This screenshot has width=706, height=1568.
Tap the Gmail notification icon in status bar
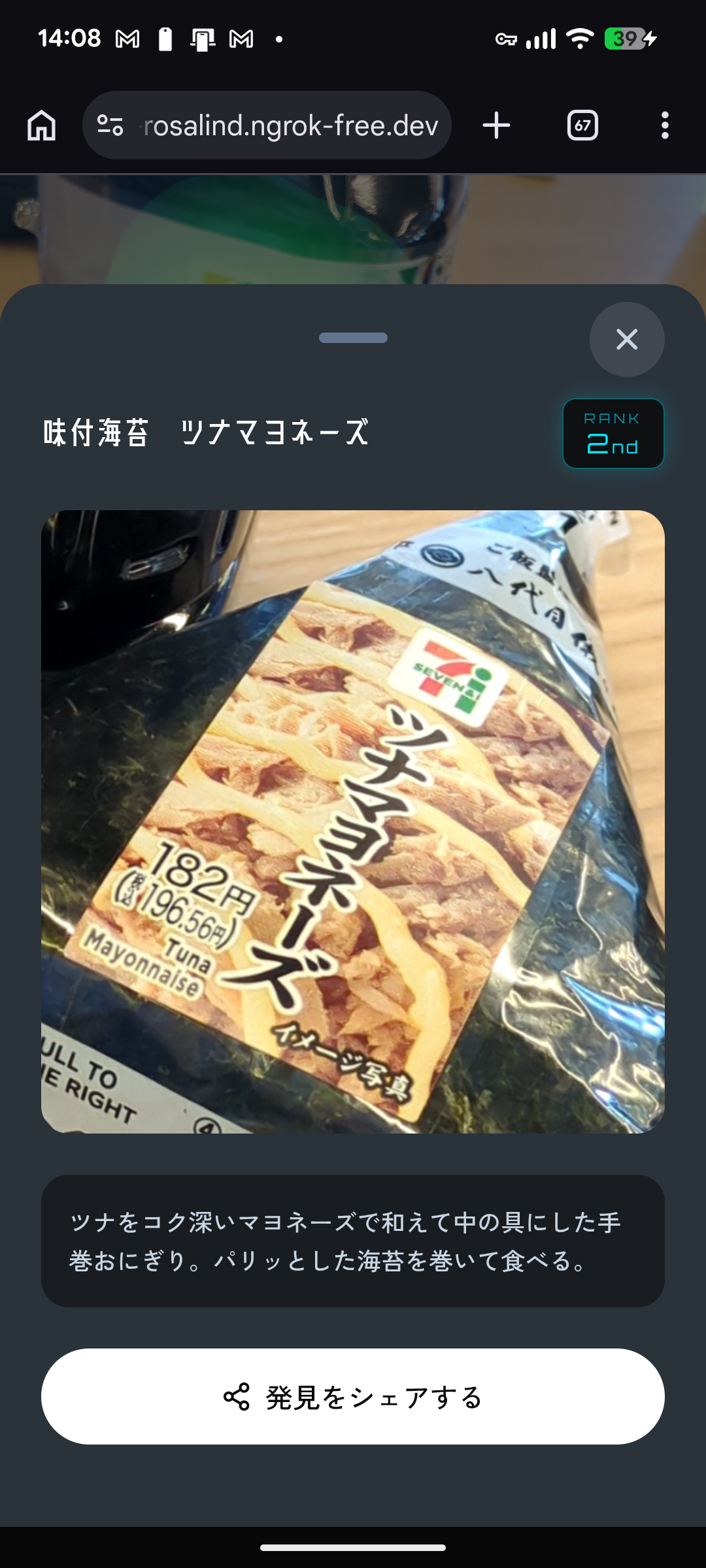(126, 39)
